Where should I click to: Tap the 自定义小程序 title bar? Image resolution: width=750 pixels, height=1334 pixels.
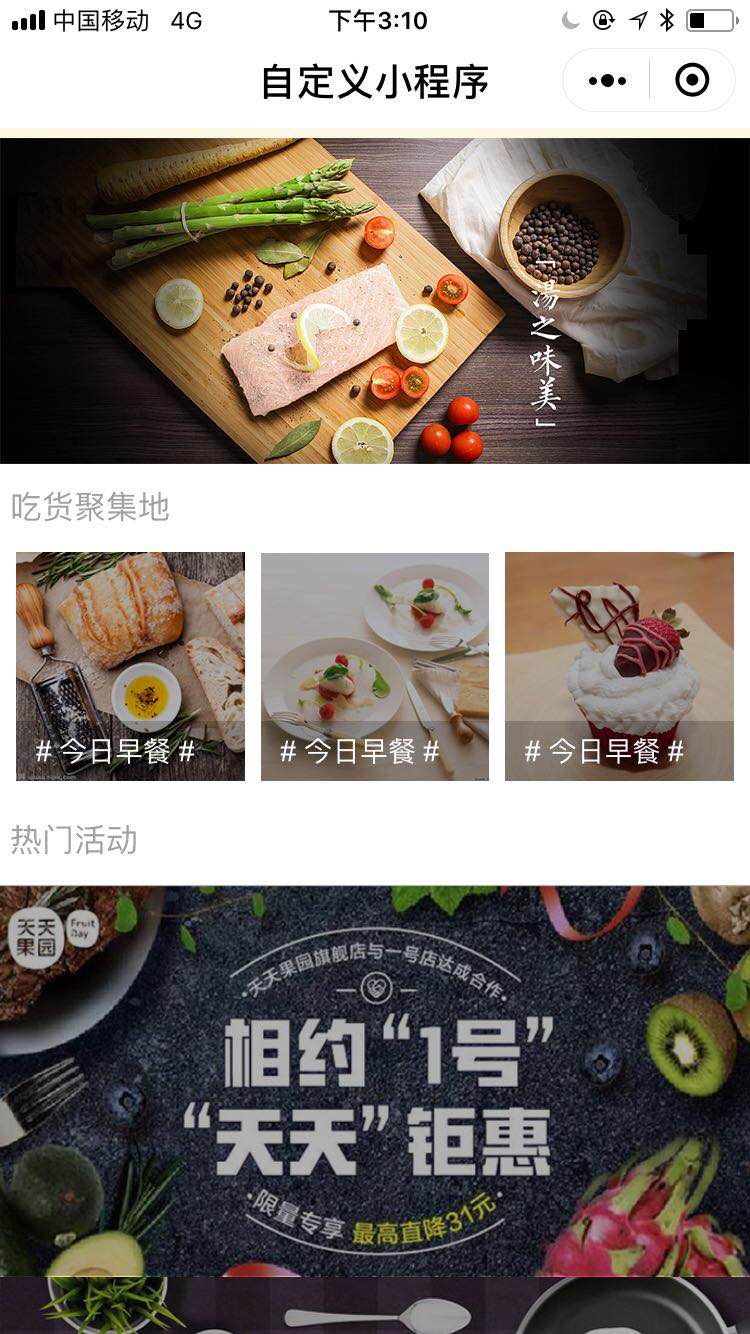pos(375,80)
